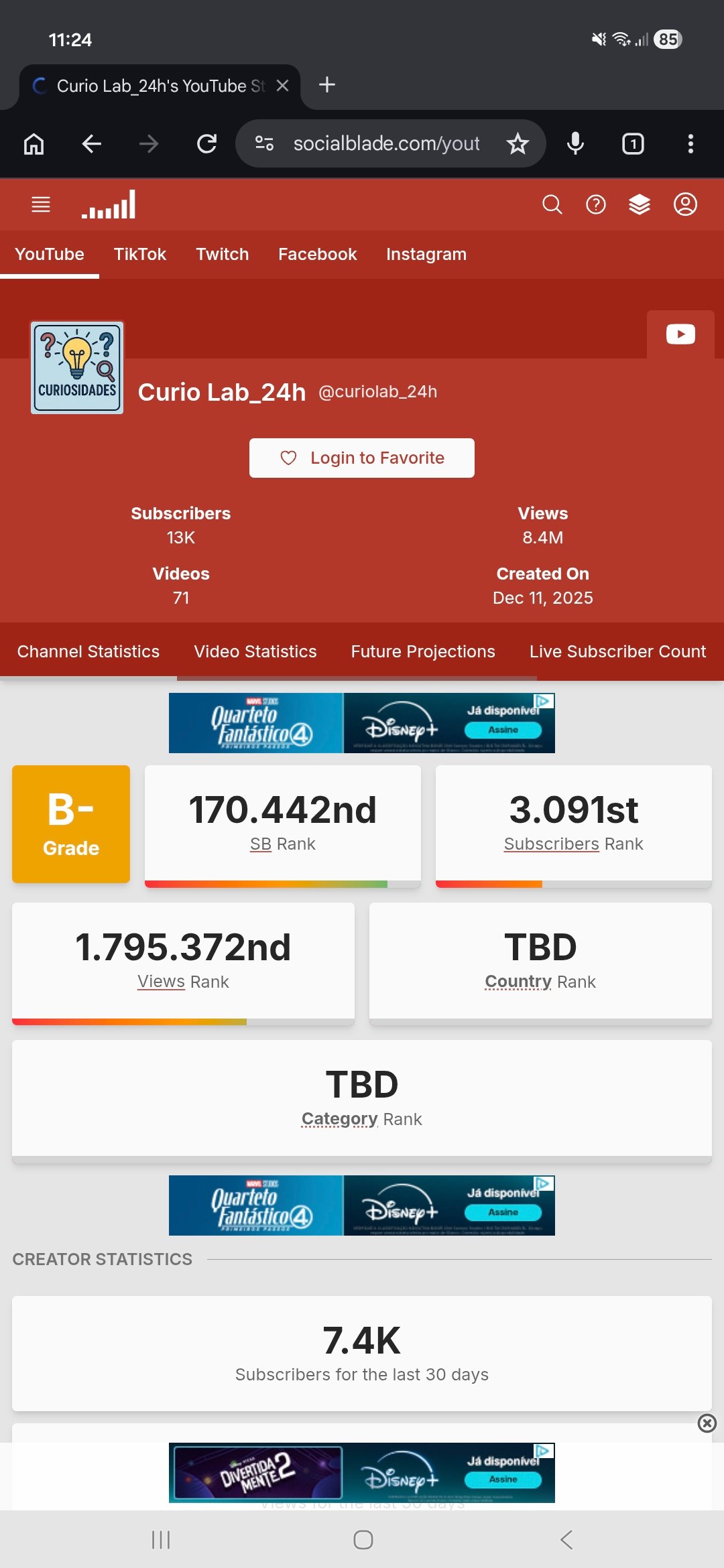Bookmark this page with the star icon

pyautogui.click(x=517, y=143)
